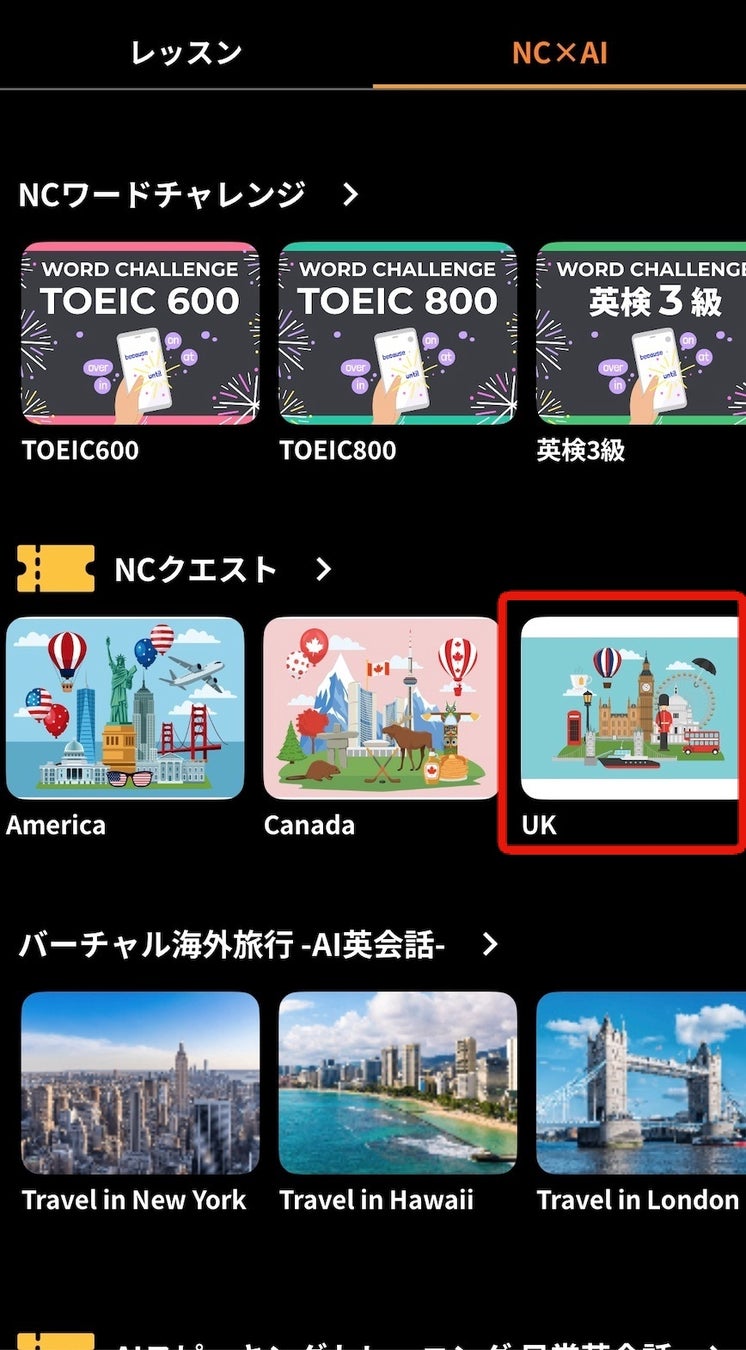The image size is (746, 1350).
Task: Expand the NCワードチャレンジ section
Action: [349, 194]
